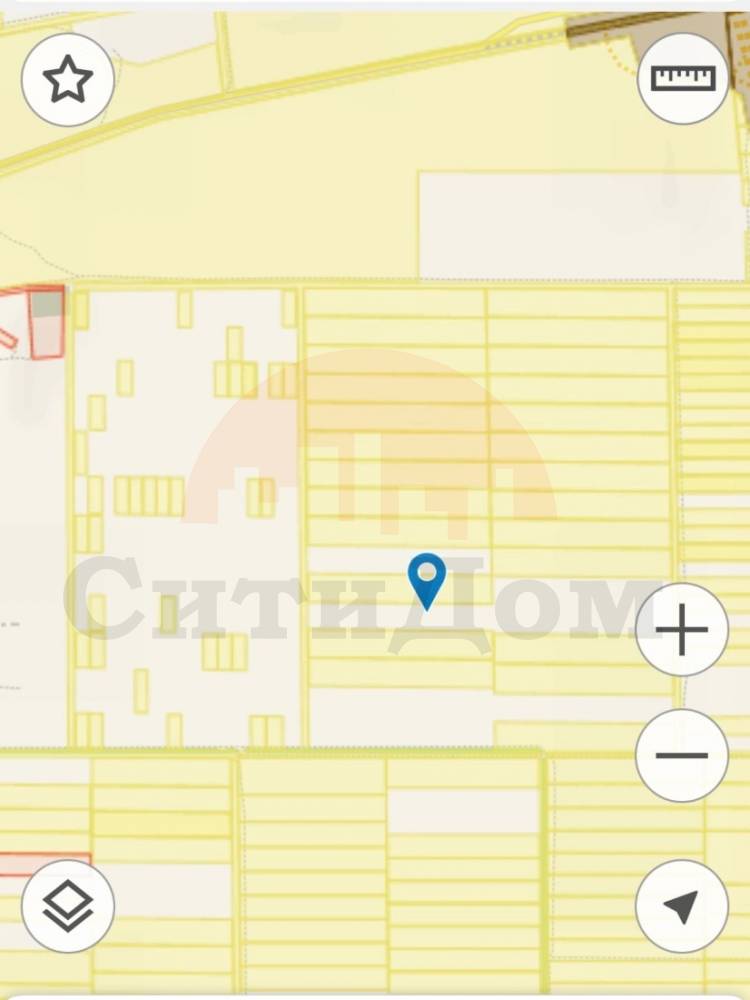This screenshot has width=750, height=1000.
Task: Zoom in with the plus button
Action: [682, 631]
